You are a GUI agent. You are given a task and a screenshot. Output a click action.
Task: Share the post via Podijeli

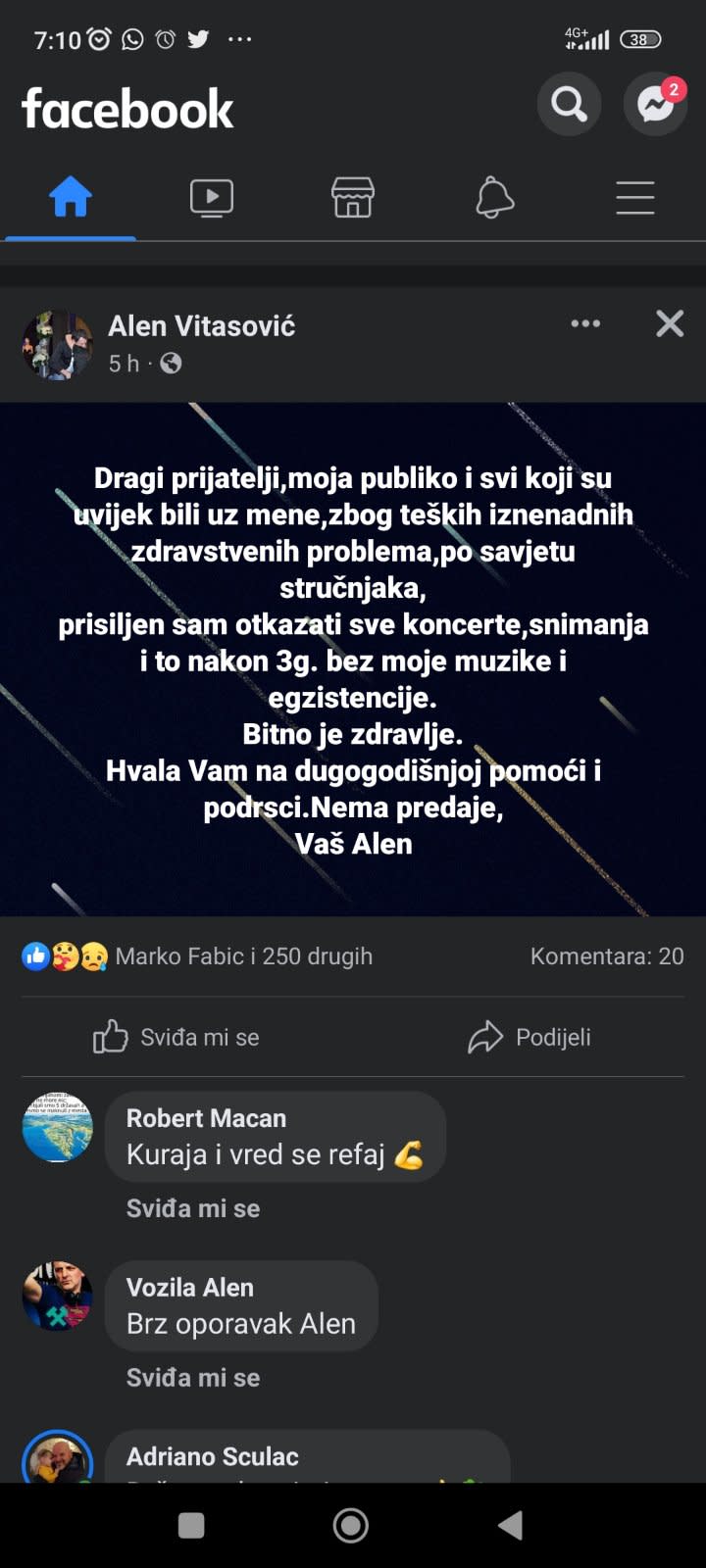[530, 1037]
